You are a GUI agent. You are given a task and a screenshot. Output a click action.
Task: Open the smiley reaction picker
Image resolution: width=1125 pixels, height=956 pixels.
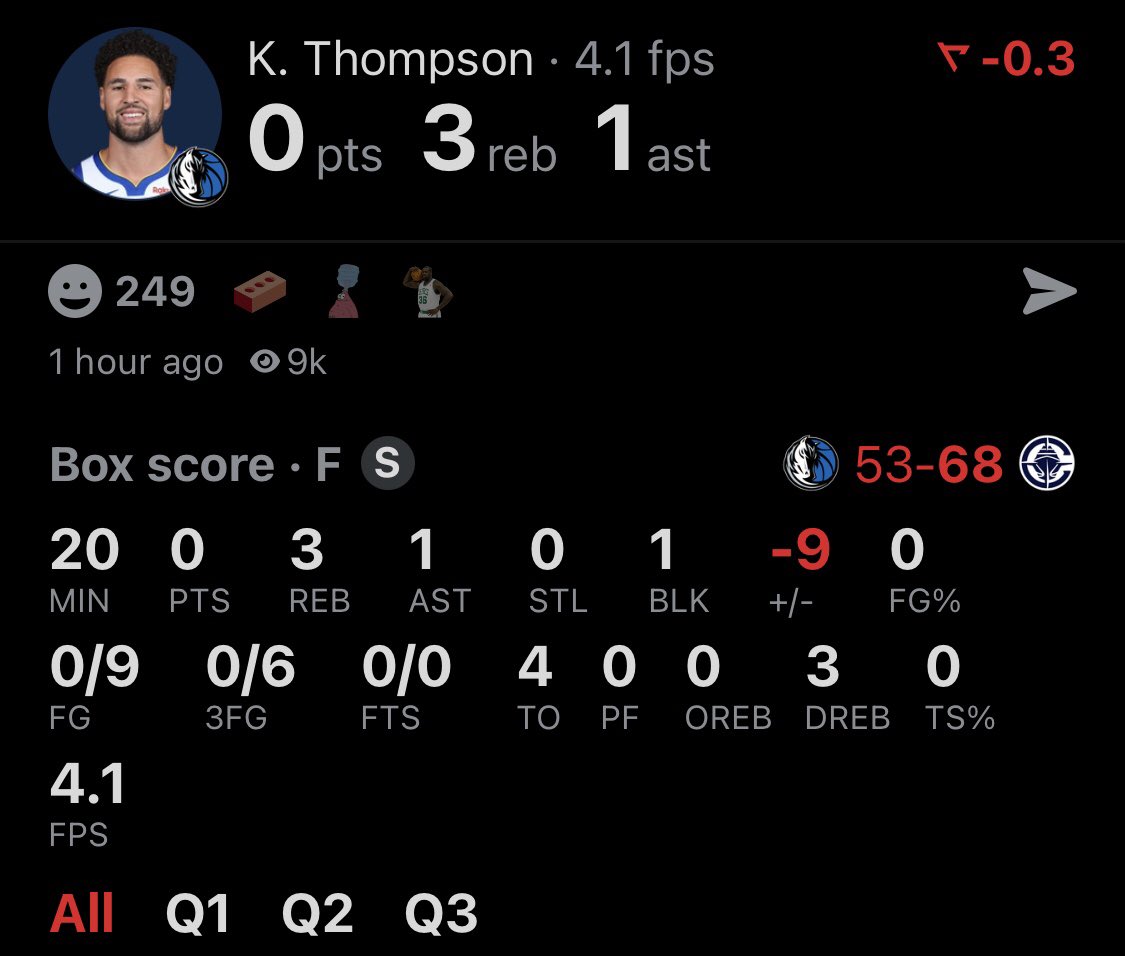point(75,292)
